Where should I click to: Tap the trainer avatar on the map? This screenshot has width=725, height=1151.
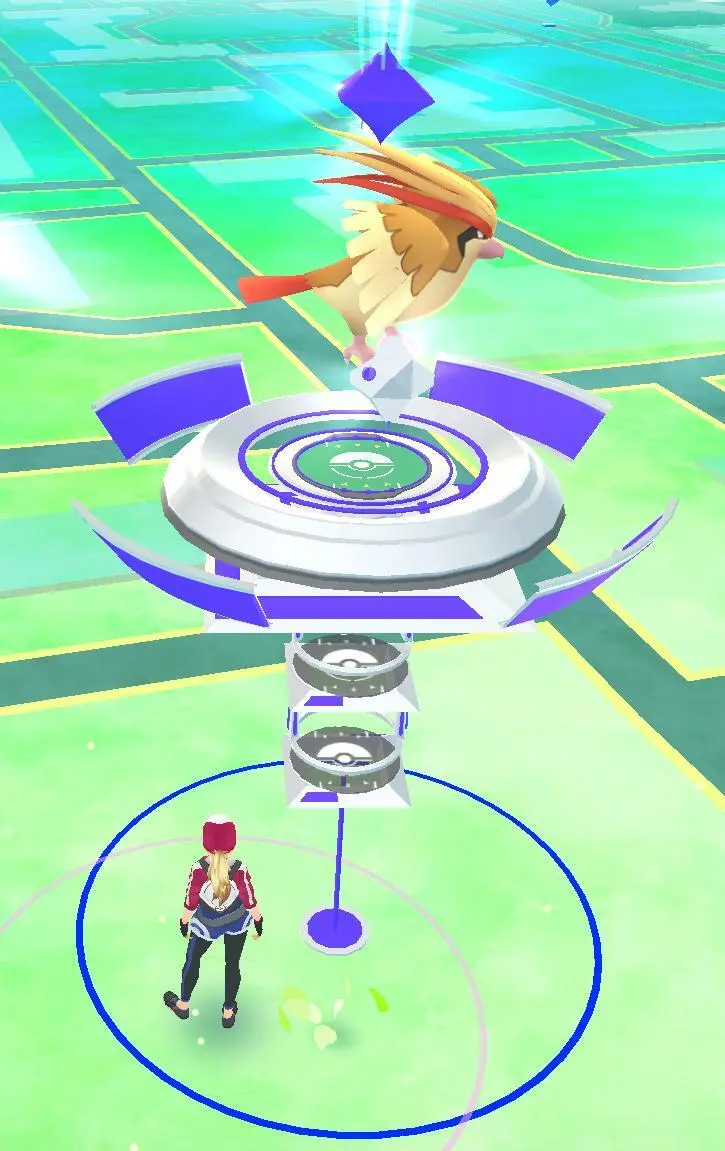point(216,920)
